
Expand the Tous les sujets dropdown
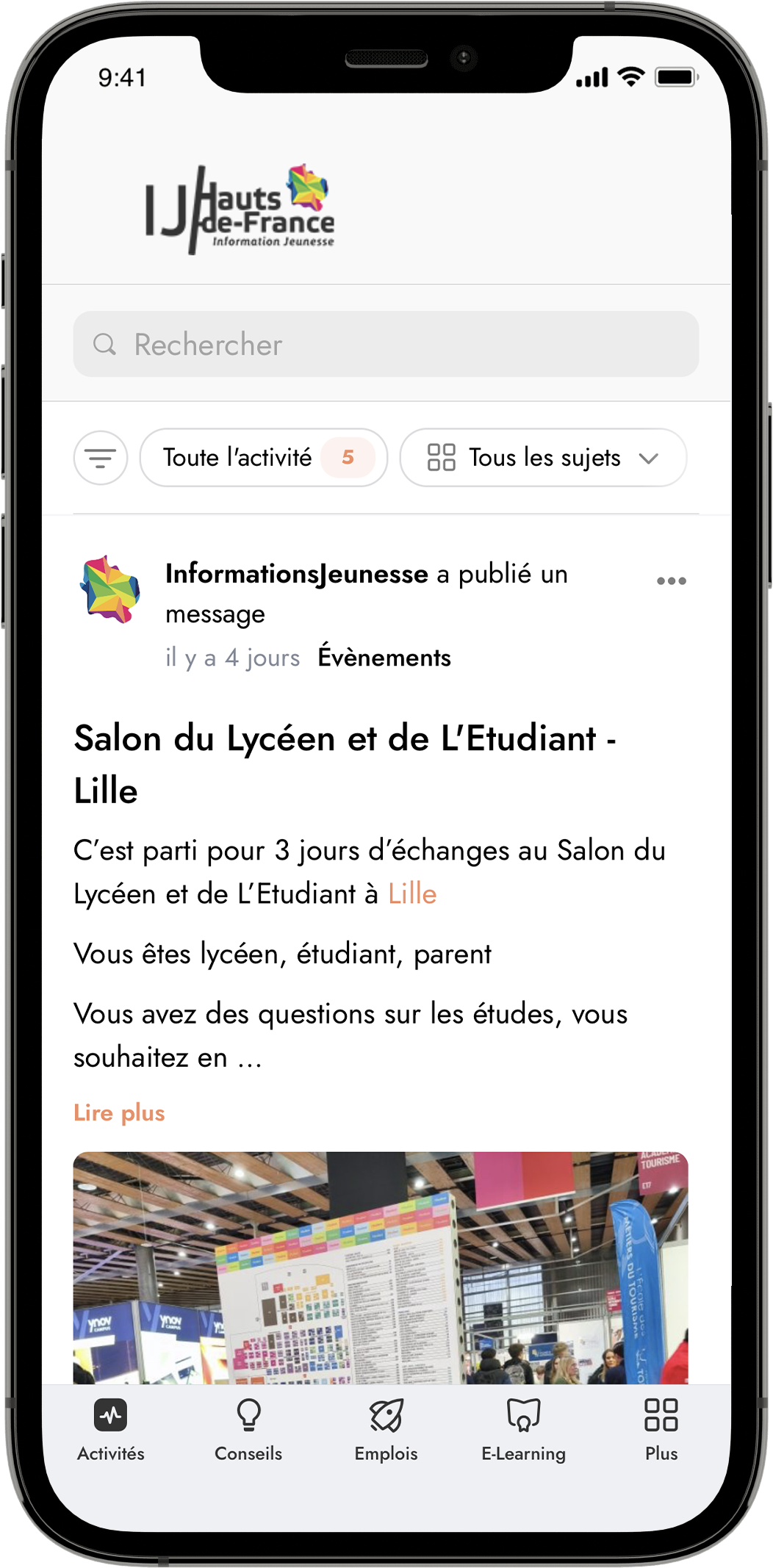point(543,458)
